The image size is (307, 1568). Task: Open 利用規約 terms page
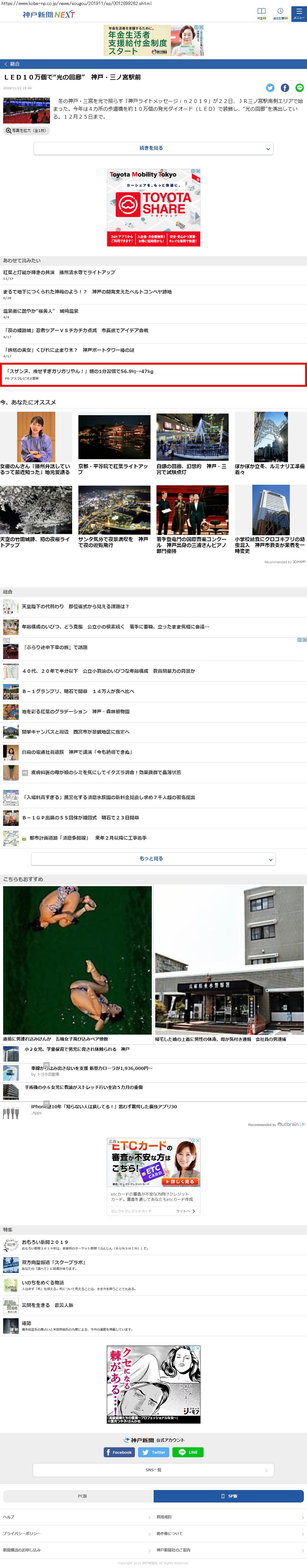click(x=165, y=1517)
